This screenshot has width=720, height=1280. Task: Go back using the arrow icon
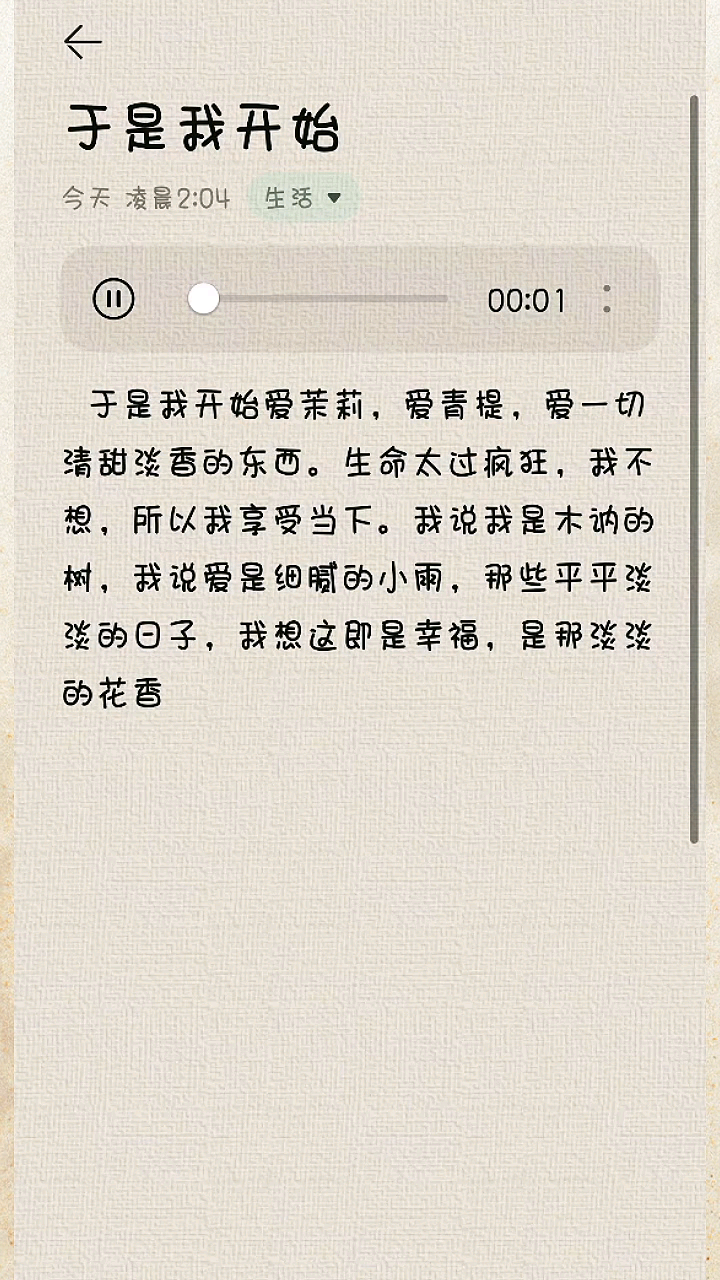(x=83, y=42)
